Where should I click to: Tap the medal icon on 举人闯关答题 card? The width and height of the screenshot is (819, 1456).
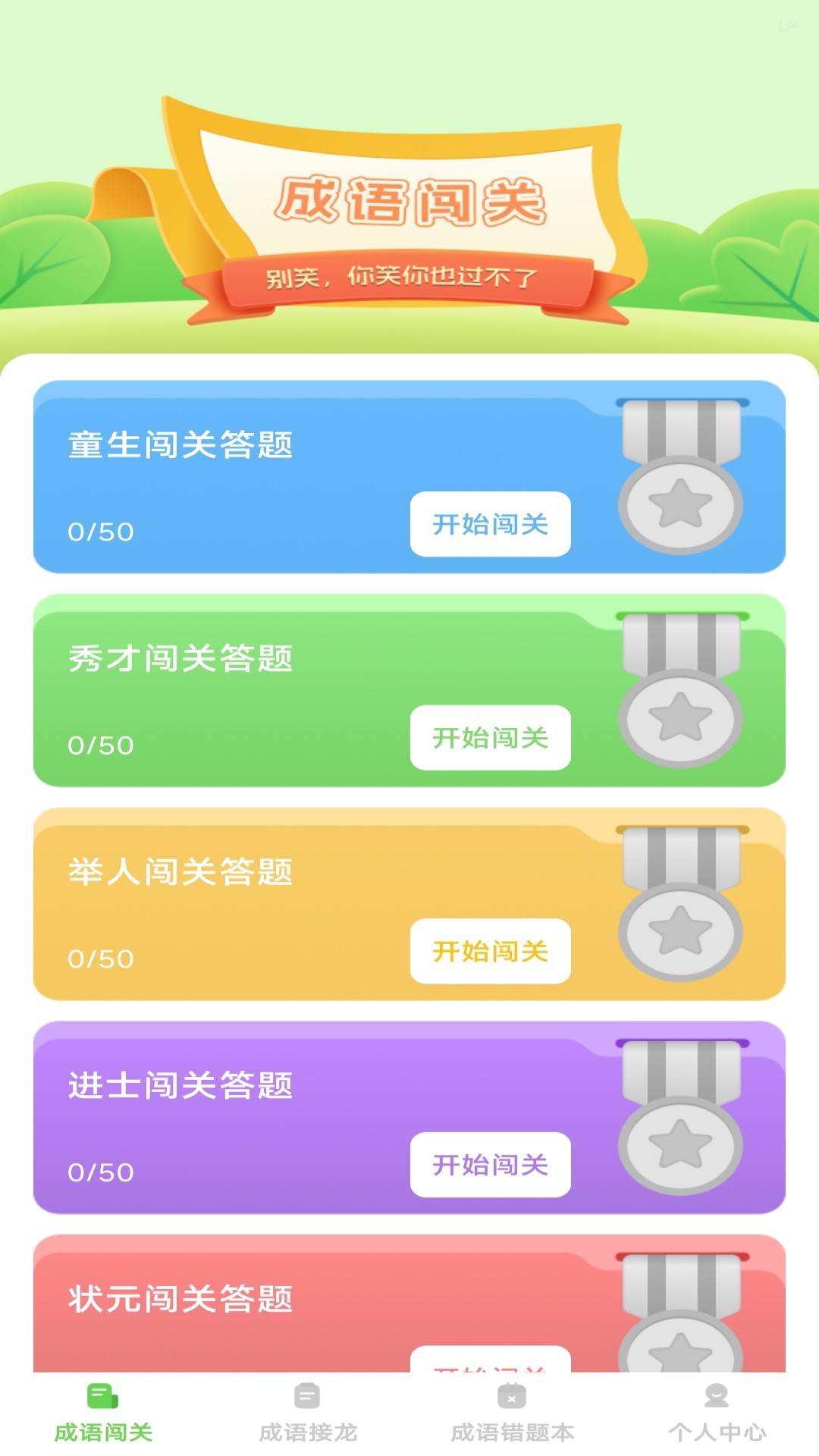tap(679, 906)
